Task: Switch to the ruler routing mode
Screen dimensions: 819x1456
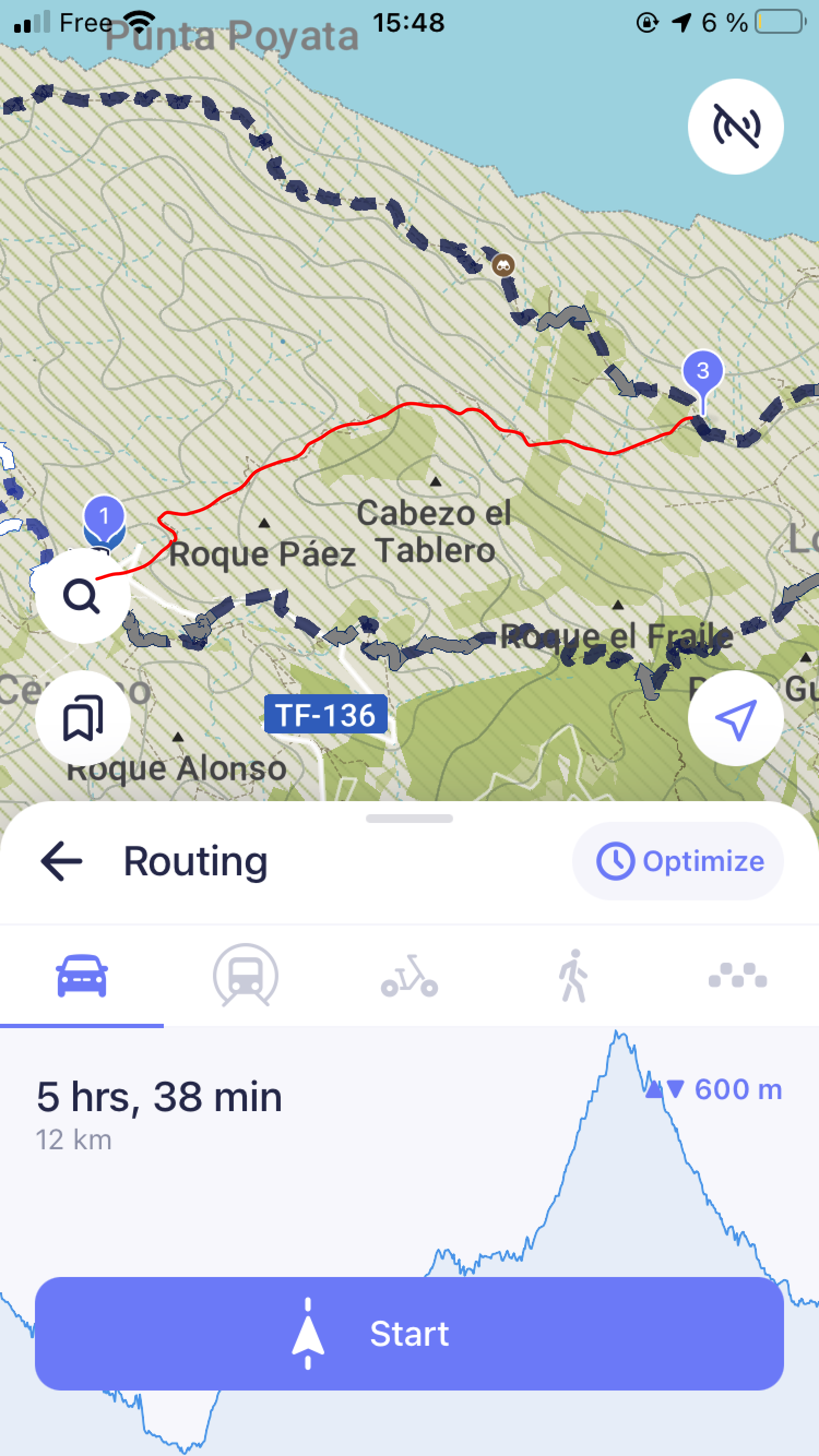Action: (737, 976)
